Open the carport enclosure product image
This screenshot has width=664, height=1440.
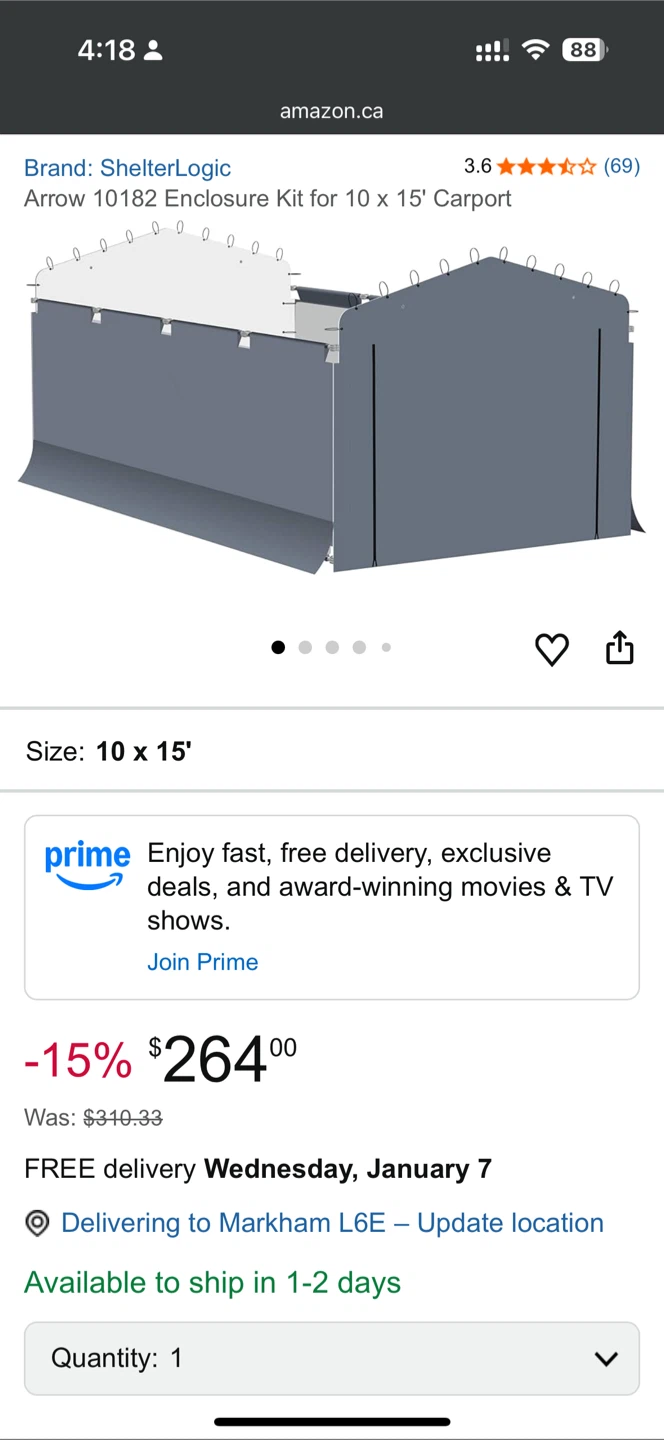[332, 400]
